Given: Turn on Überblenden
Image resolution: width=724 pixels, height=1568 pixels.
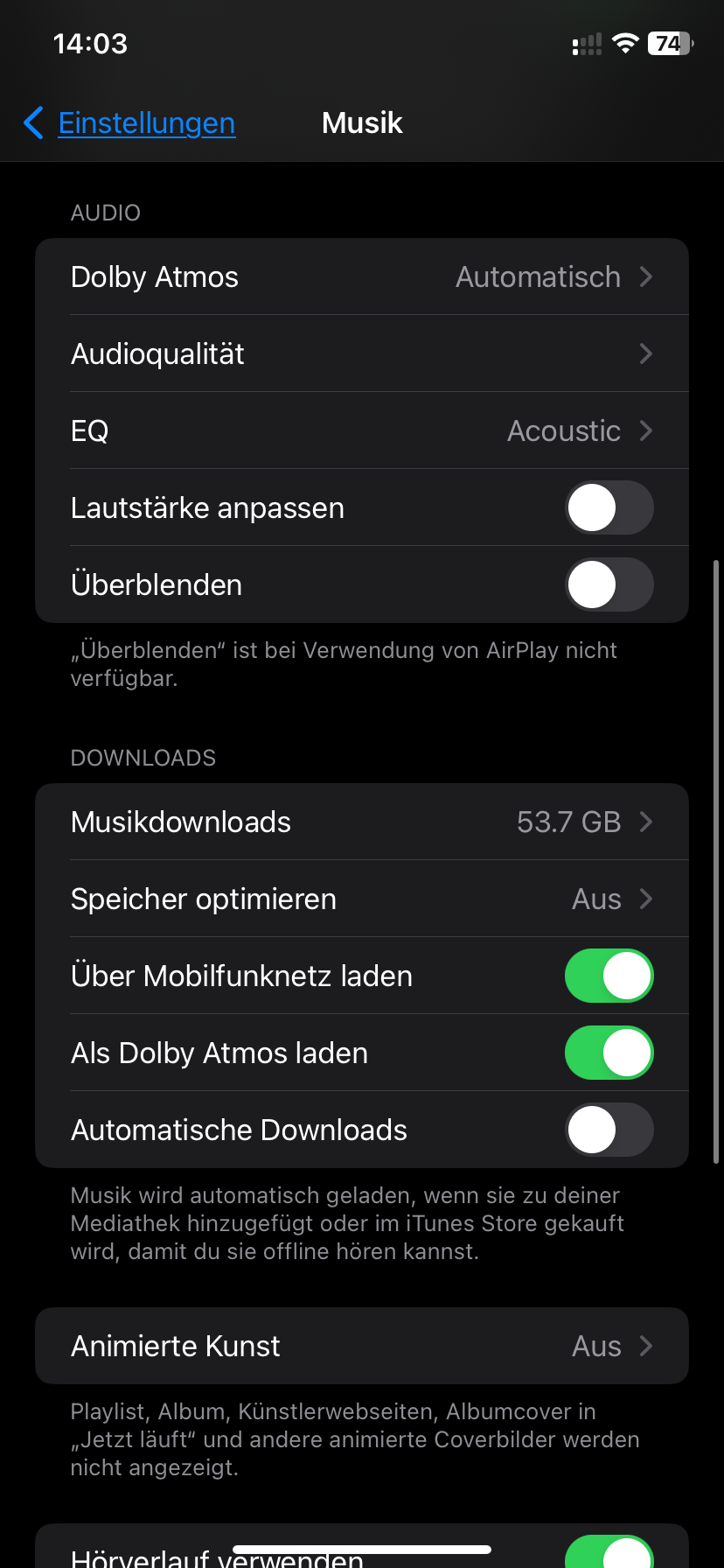Looking at the screenshot, I should coord(609,584).
